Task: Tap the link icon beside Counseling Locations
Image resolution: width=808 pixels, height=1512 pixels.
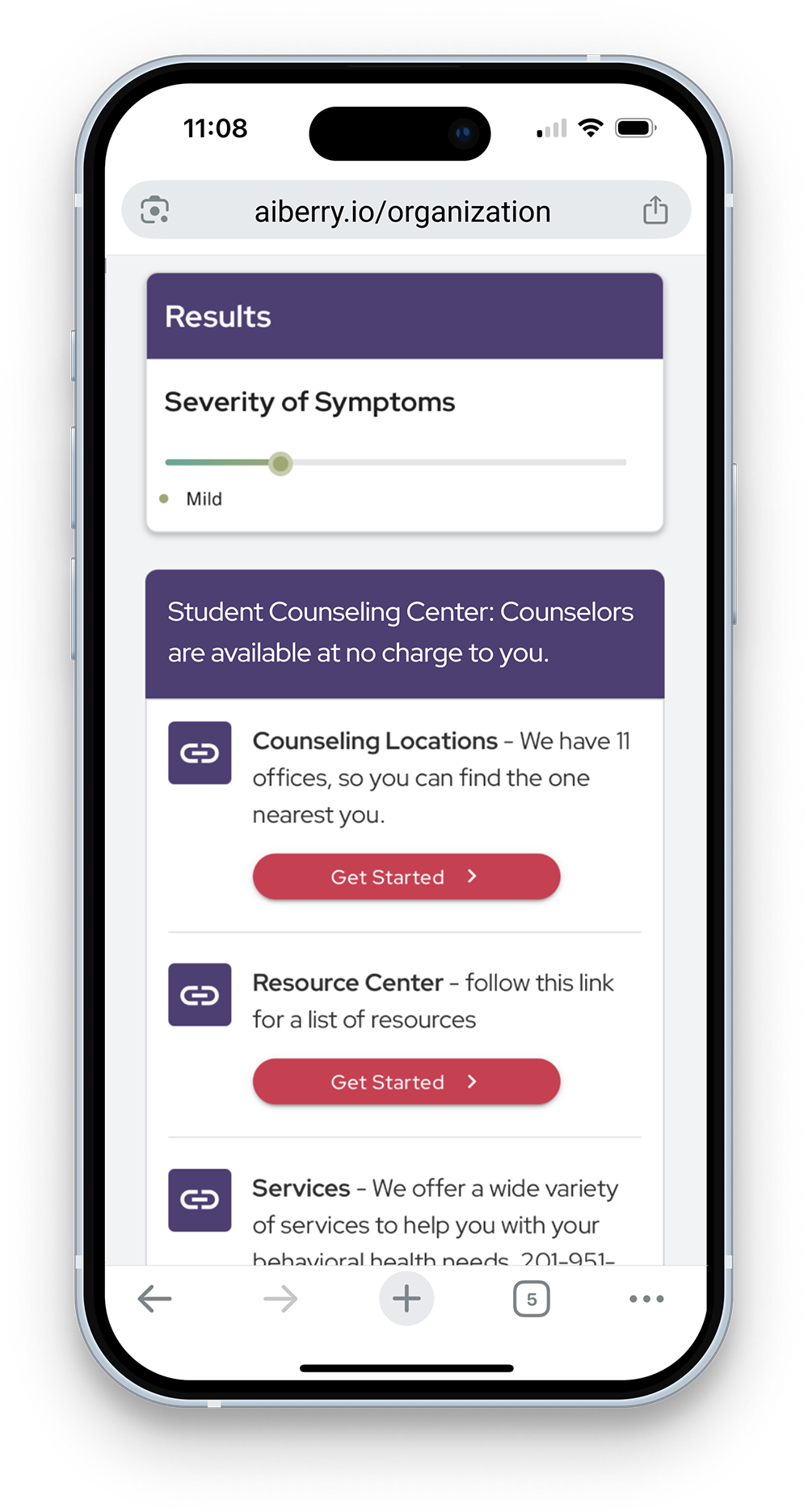Action: (x=200, y=753)
